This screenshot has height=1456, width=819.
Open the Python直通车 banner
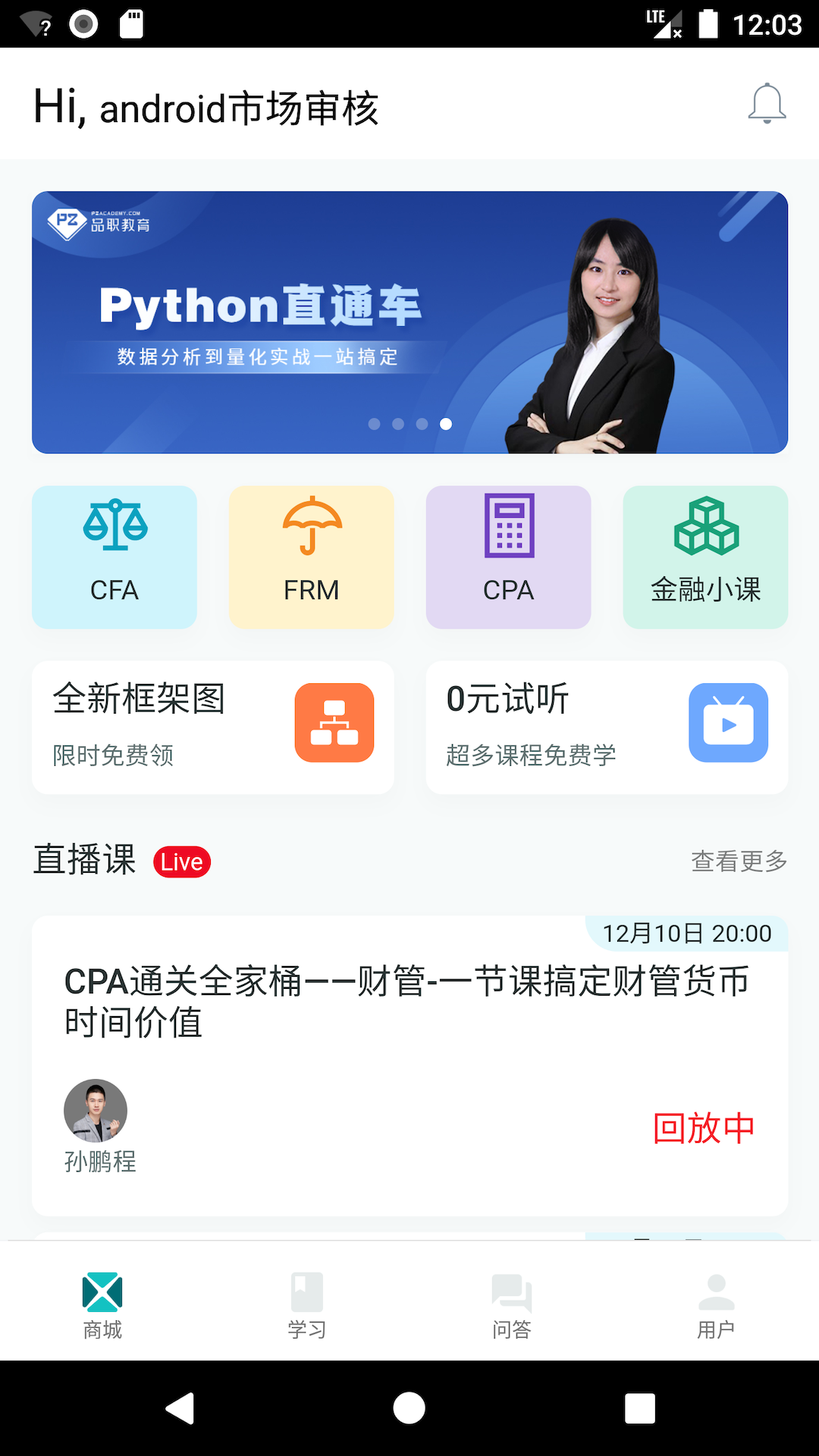pyautogui.click(x=409, y=322)
